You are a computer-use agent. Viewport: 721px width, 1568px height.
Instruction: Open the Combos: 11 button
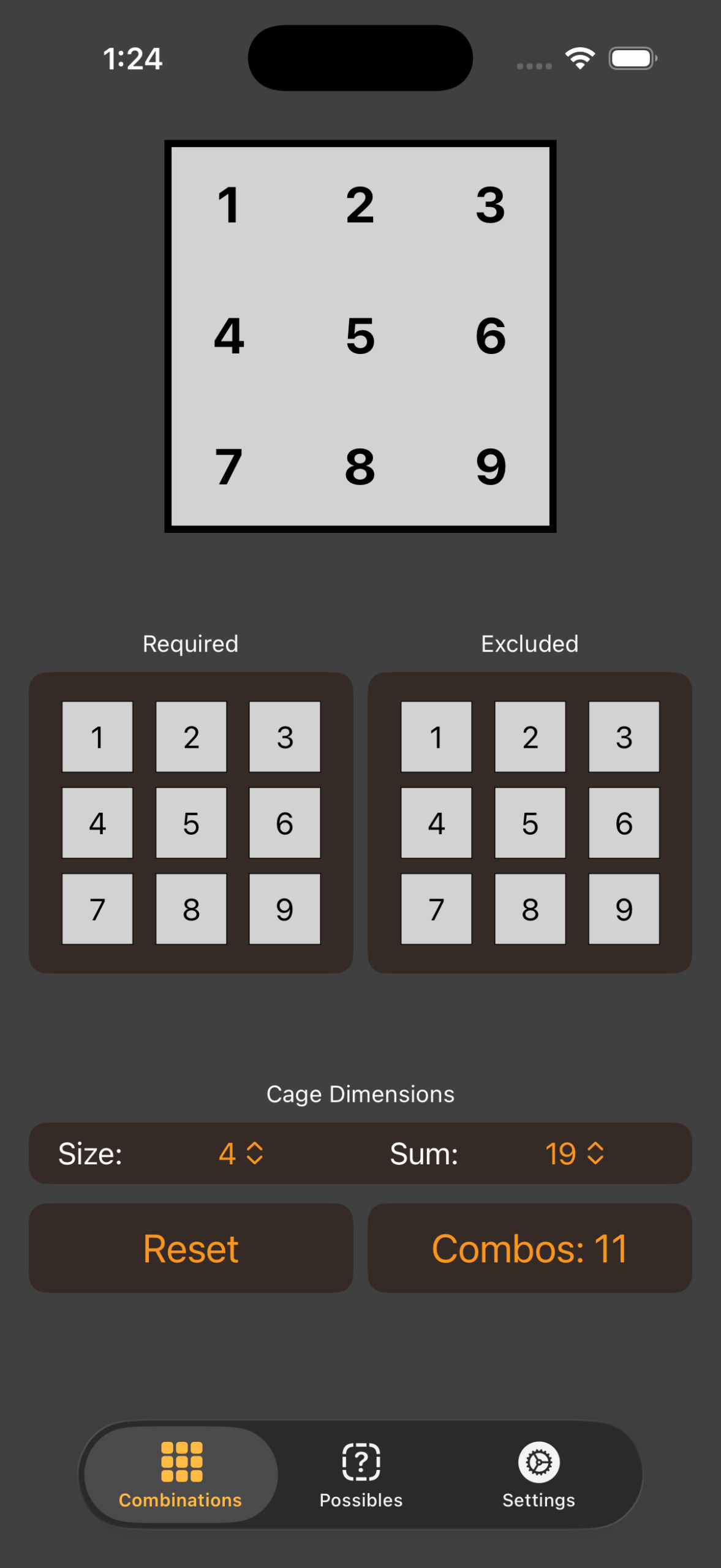(529, 1248)
